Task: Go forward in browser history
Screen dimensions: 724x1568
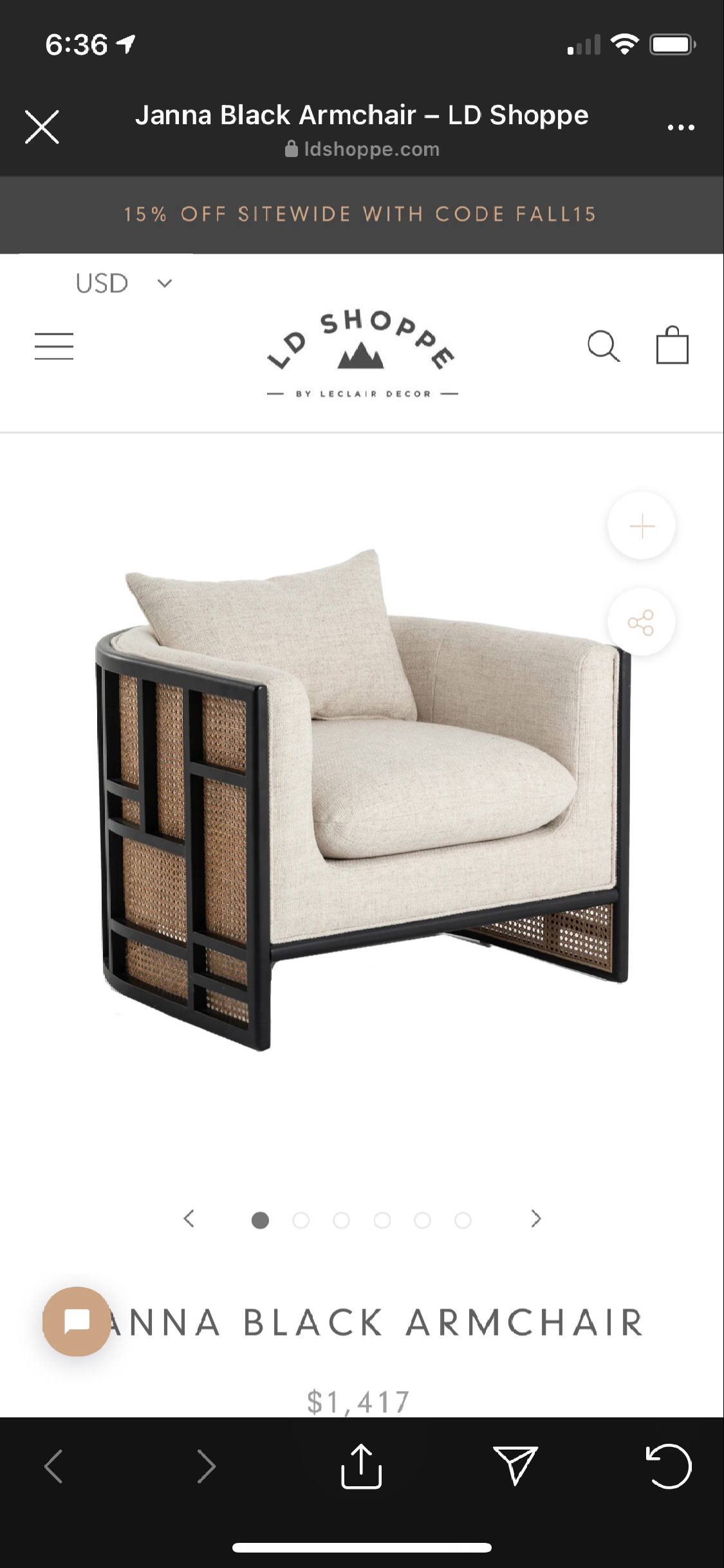Action: tap(207, 1466)
